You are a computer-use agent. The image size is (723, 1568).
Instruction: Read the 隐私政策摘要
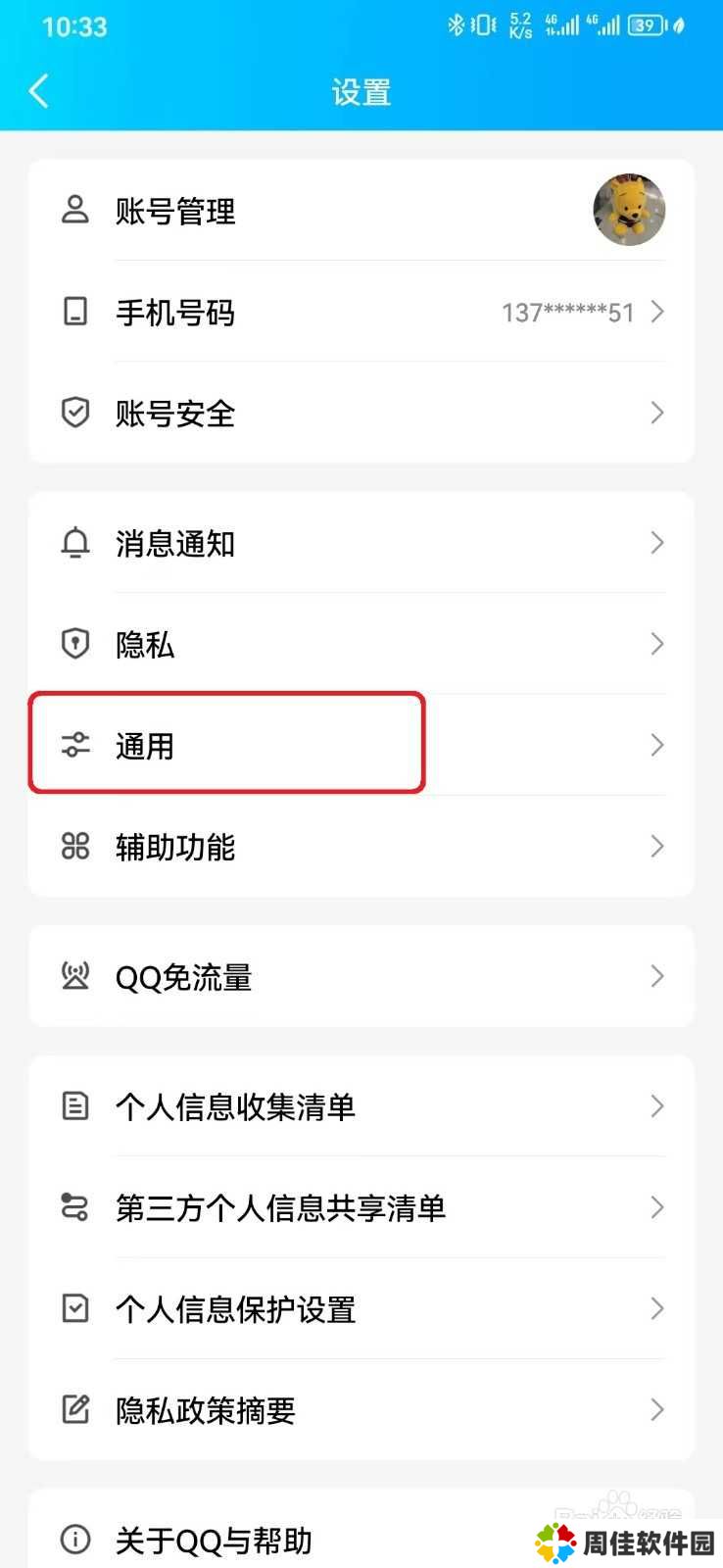pos(361,1410)
